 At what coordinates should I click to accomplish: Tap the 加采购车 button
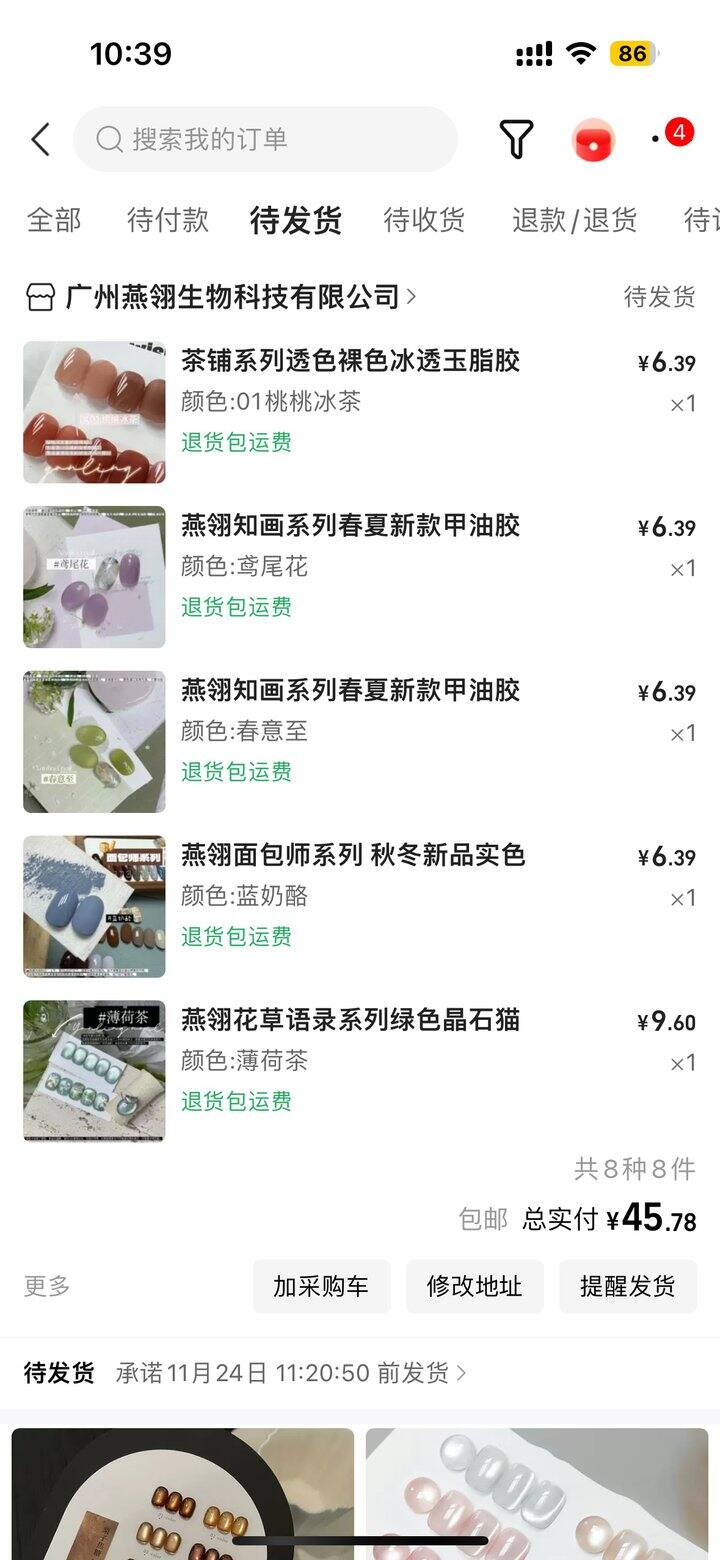321,1286
